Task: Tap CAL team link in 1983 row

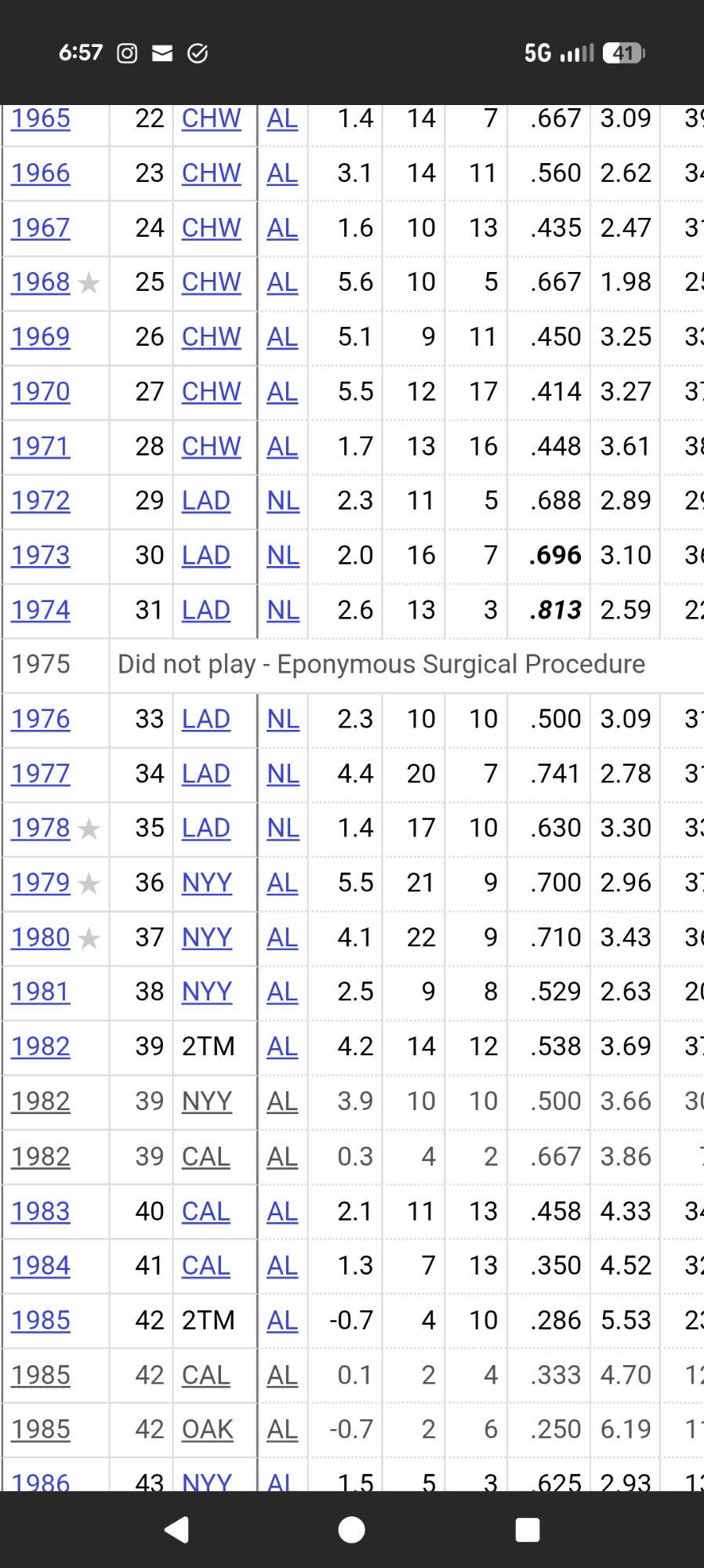Action: click(x=205, y=1211)
